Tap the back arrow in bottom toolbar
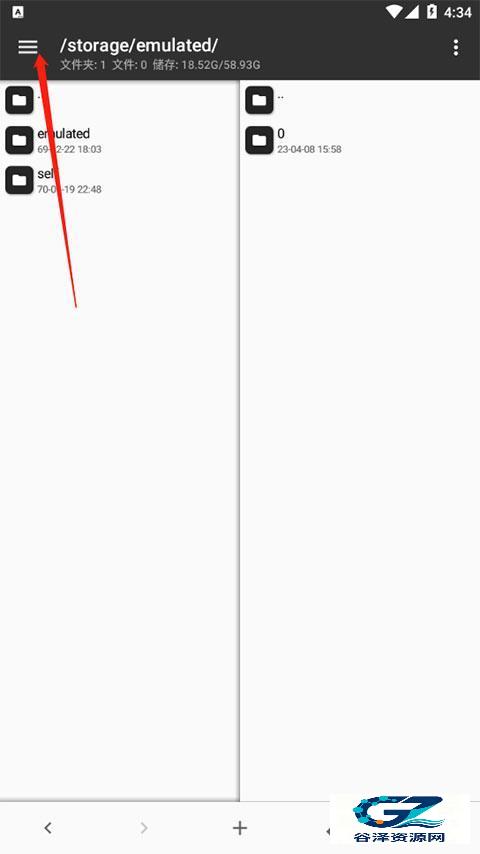The image size is (480, 854). point(48,828)
